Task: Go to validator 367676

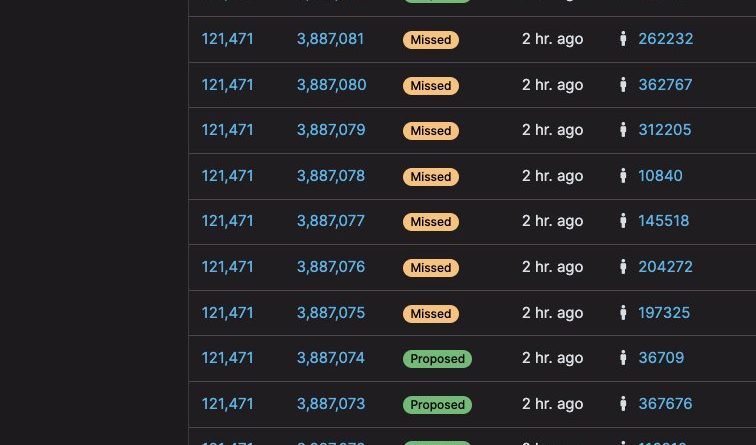Action: (x=665, y=404)
